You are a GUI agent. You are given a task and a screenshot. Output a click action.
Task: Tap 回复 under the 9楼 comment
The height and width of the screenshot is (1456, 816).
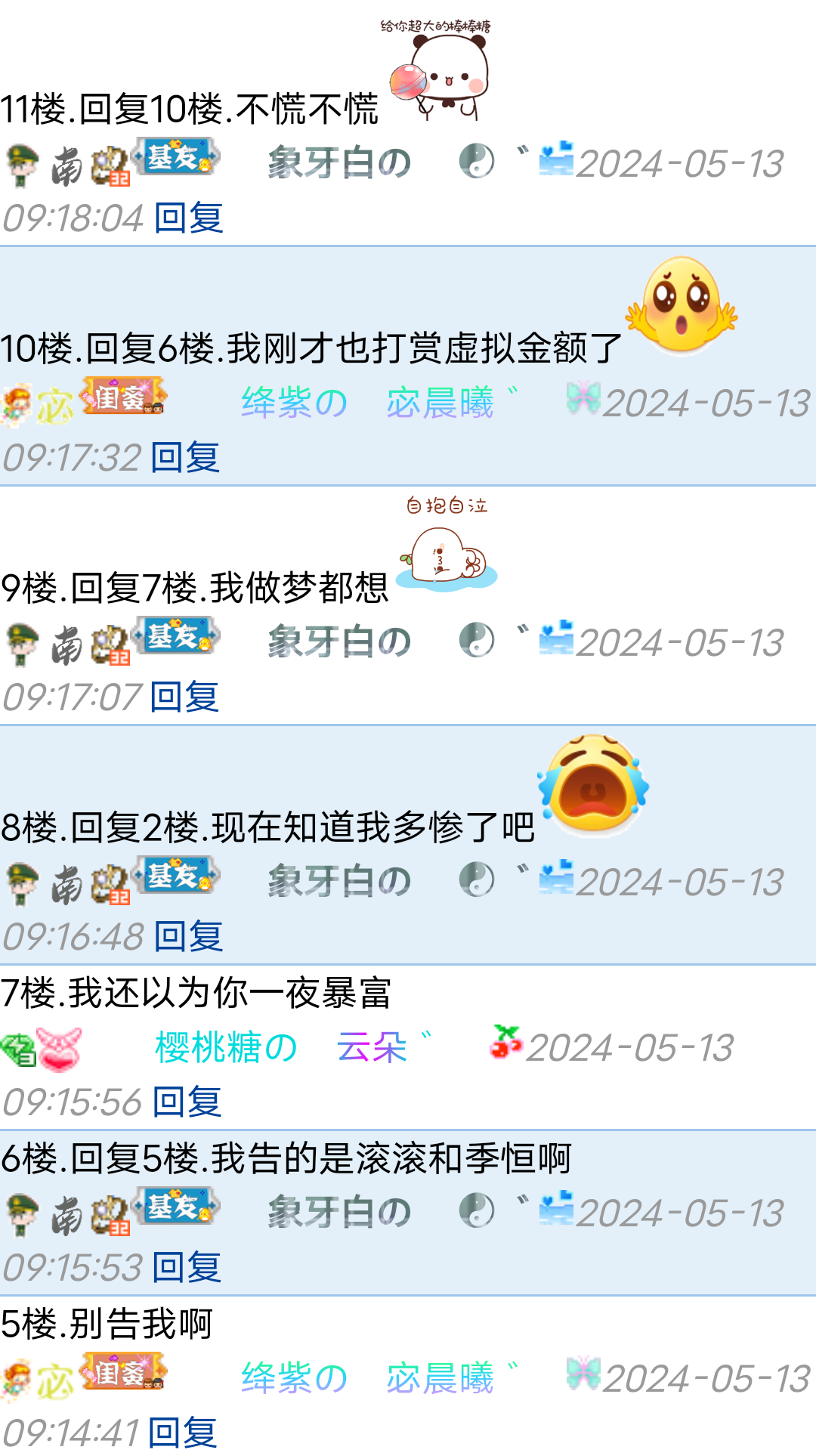184,697
